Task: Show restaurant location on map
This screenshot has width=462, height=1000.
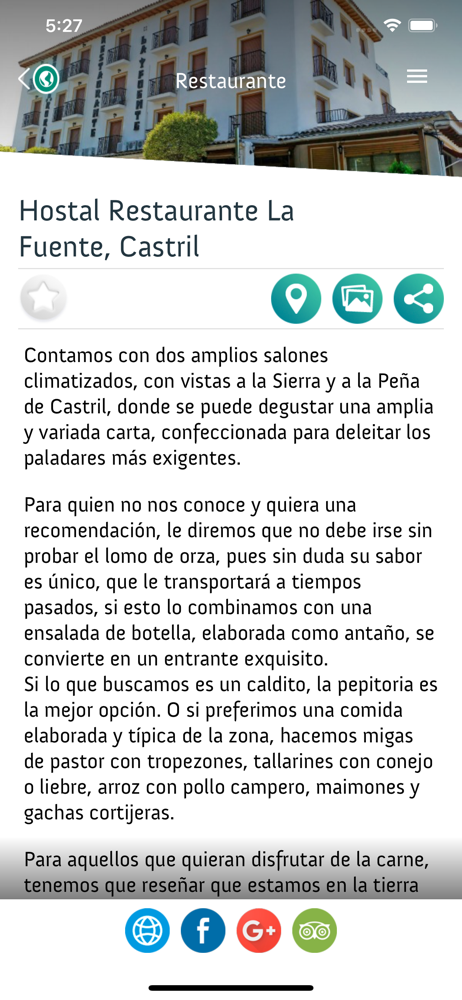Action: point(296,298)
